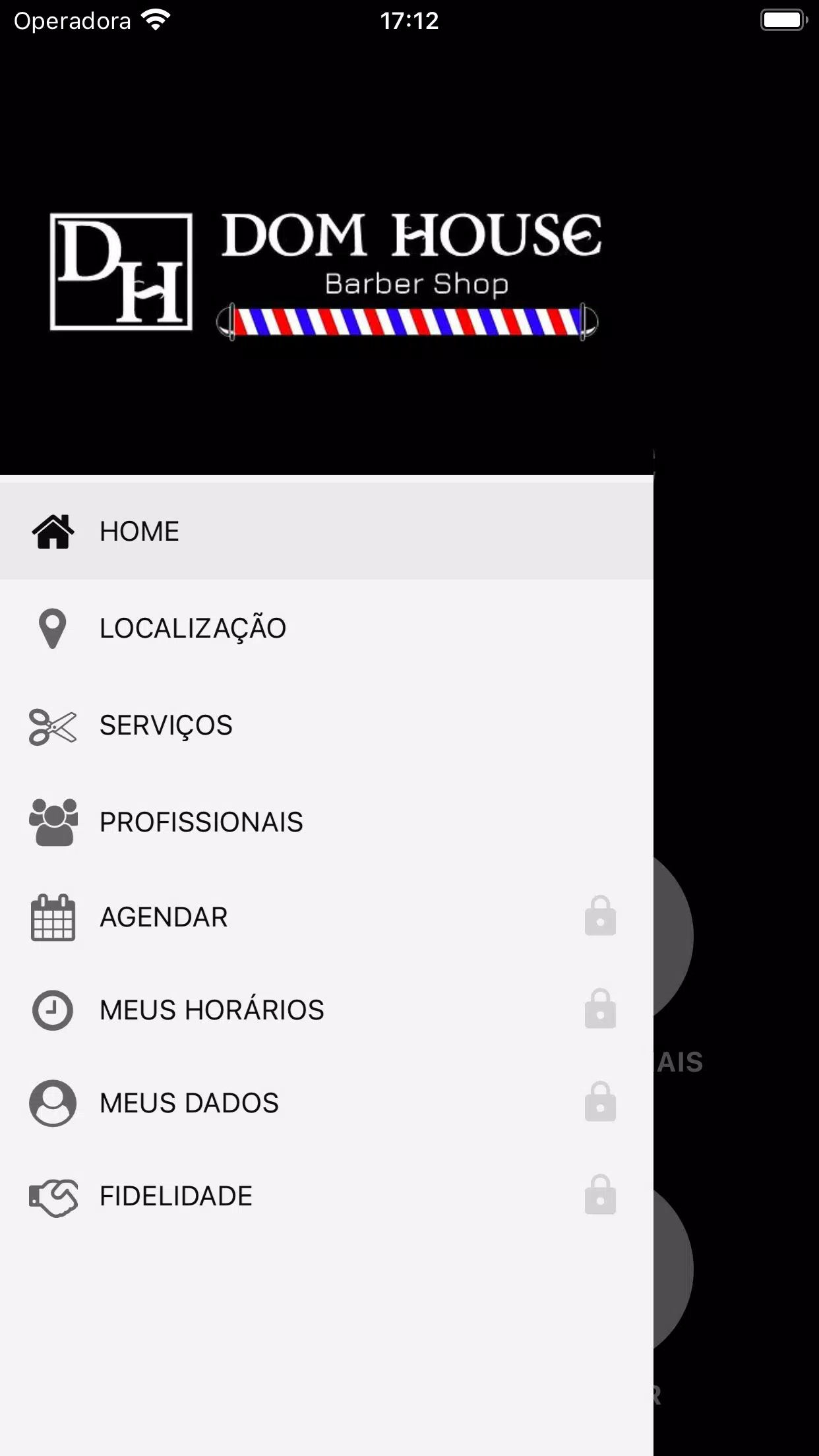Click the clock icon beside Meus Horários
The width and height of the screenshot is (819, 1456).
[x=52, y=1009]
